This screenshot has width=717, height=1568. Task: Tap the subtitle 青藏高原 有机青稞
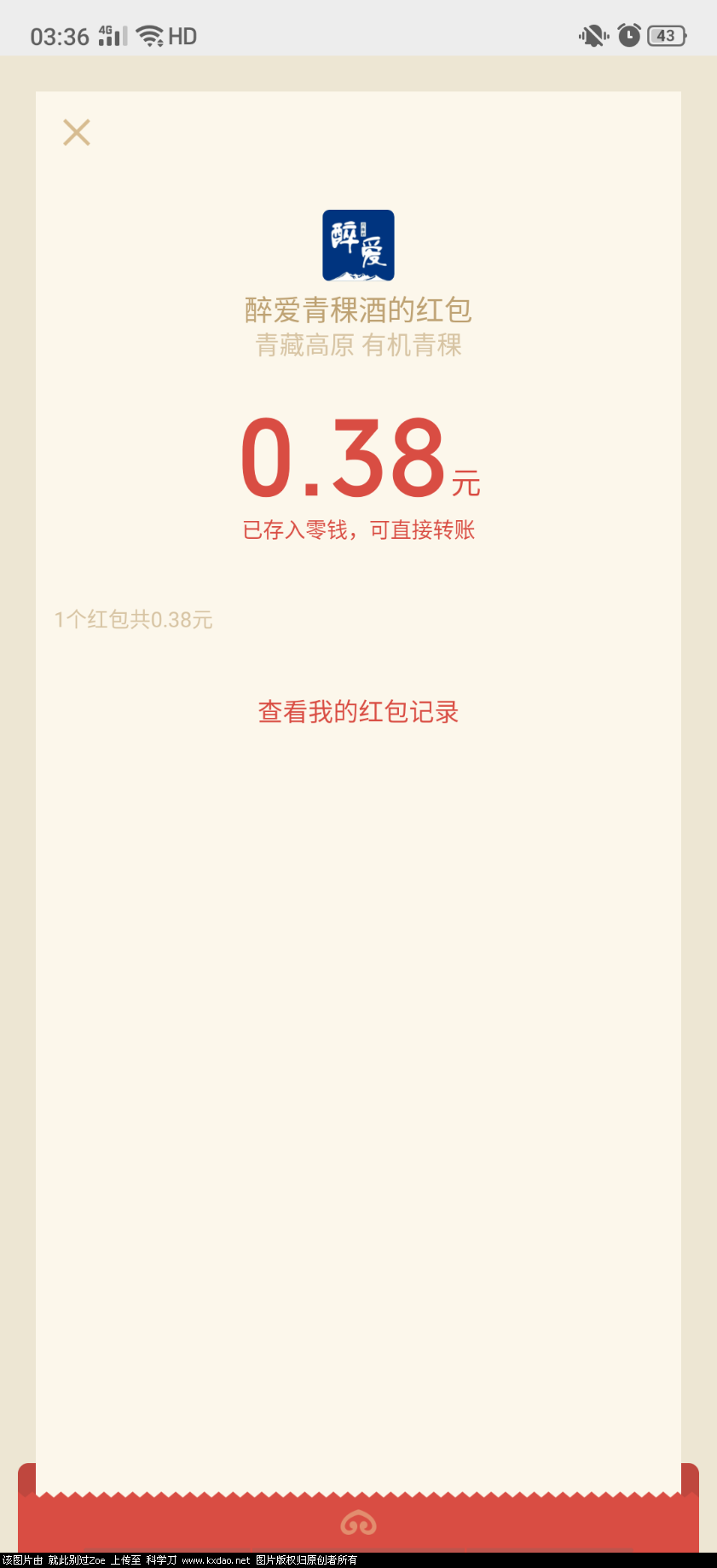[358, 345]
